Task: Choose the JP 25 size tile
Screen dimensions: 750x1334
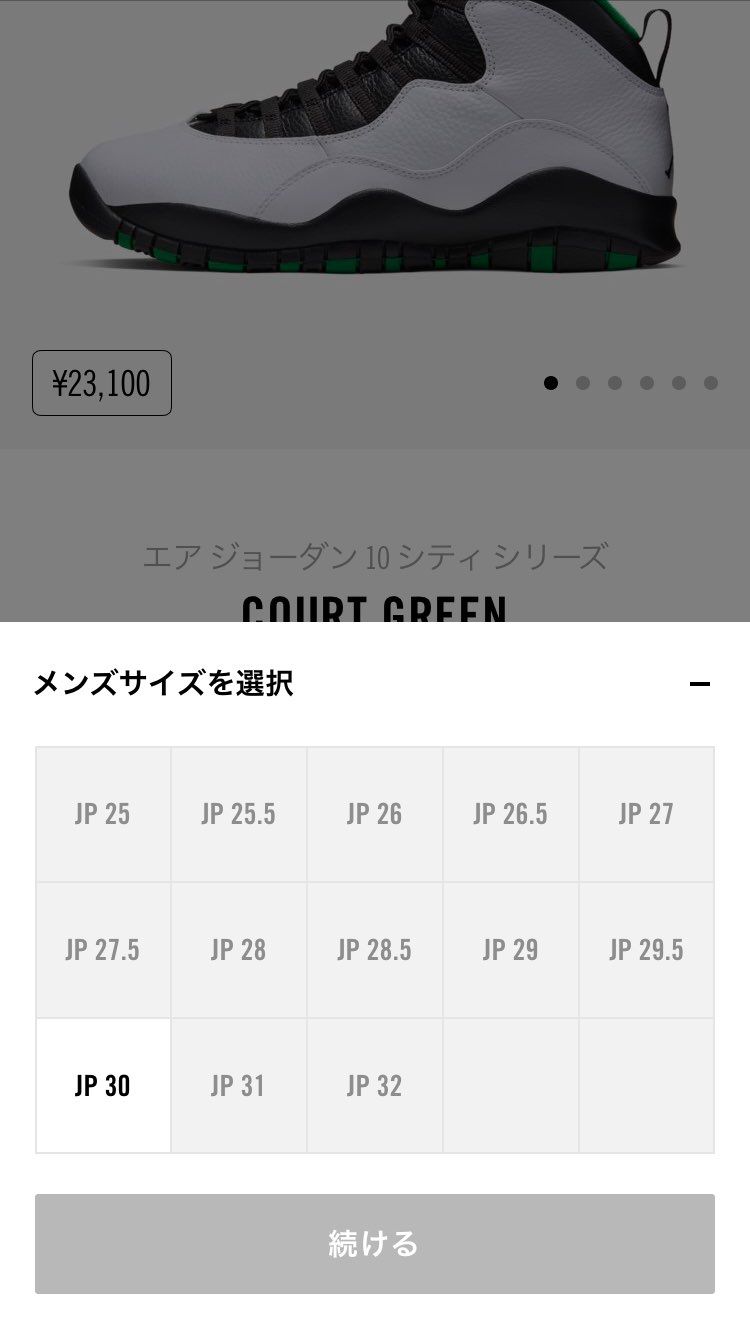Action: (x=103, y=814)
